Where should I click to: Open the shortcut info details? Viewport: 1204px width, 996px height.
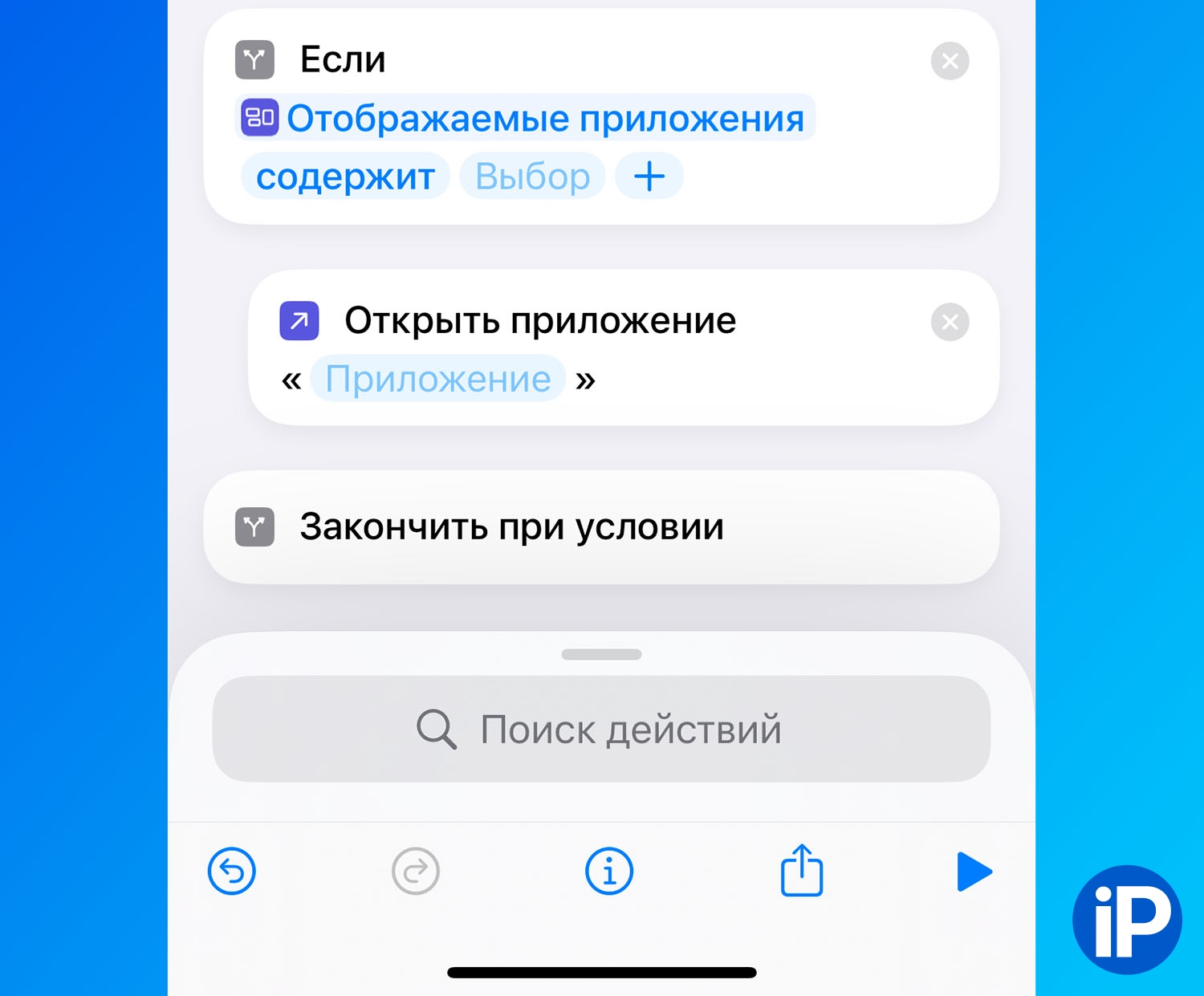pos(609,871)
